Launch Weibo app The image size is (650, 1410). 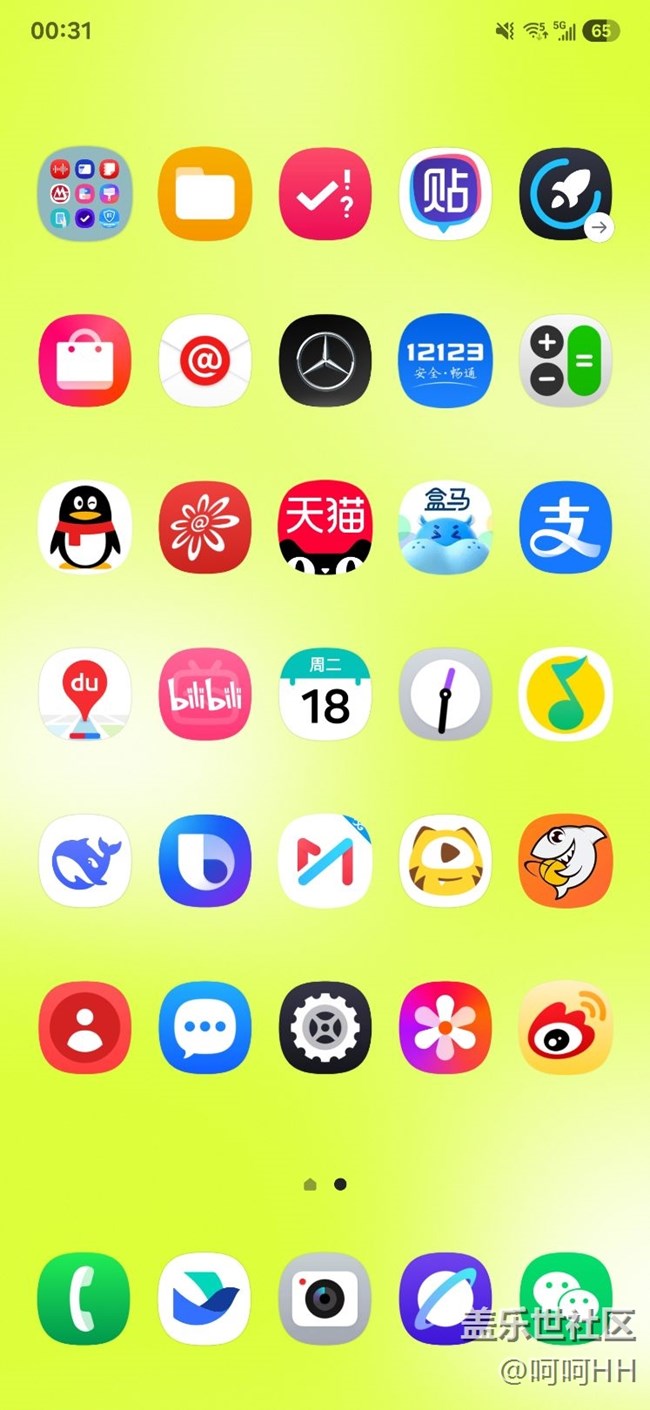(x=565, y=1027)
